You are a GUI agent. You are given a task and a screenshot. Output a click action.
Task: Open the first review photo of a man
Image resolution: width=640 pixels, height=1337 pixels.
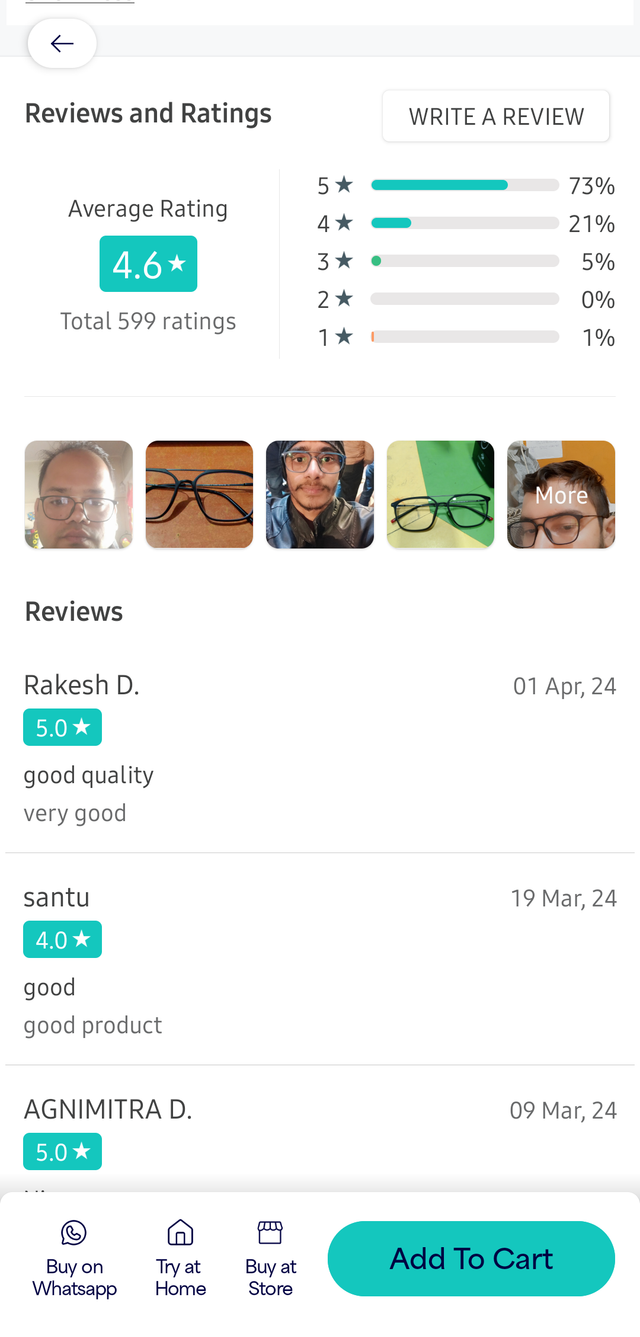79,495
